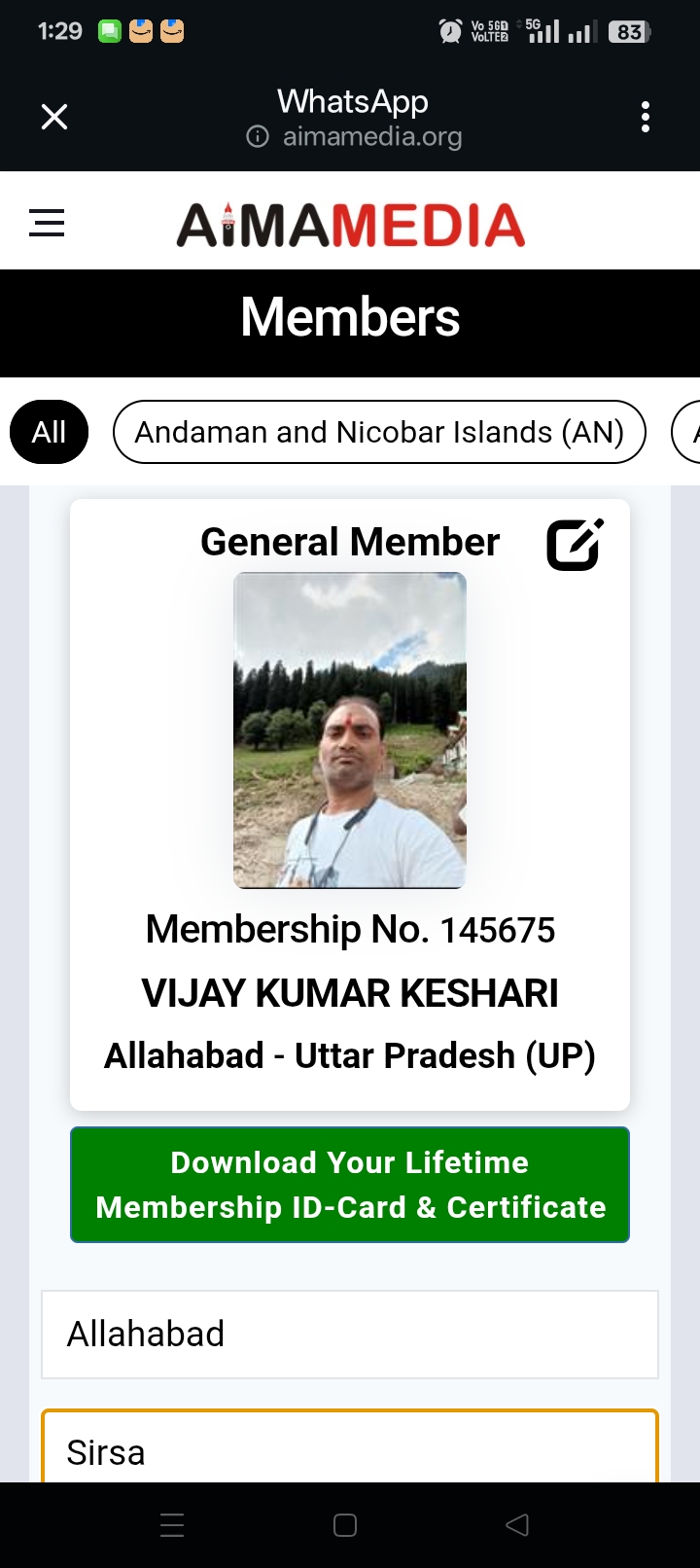Viewport: 700px width, 1568px height.
Task: Tap the Sirsa field
Action: coord(350,1449)
